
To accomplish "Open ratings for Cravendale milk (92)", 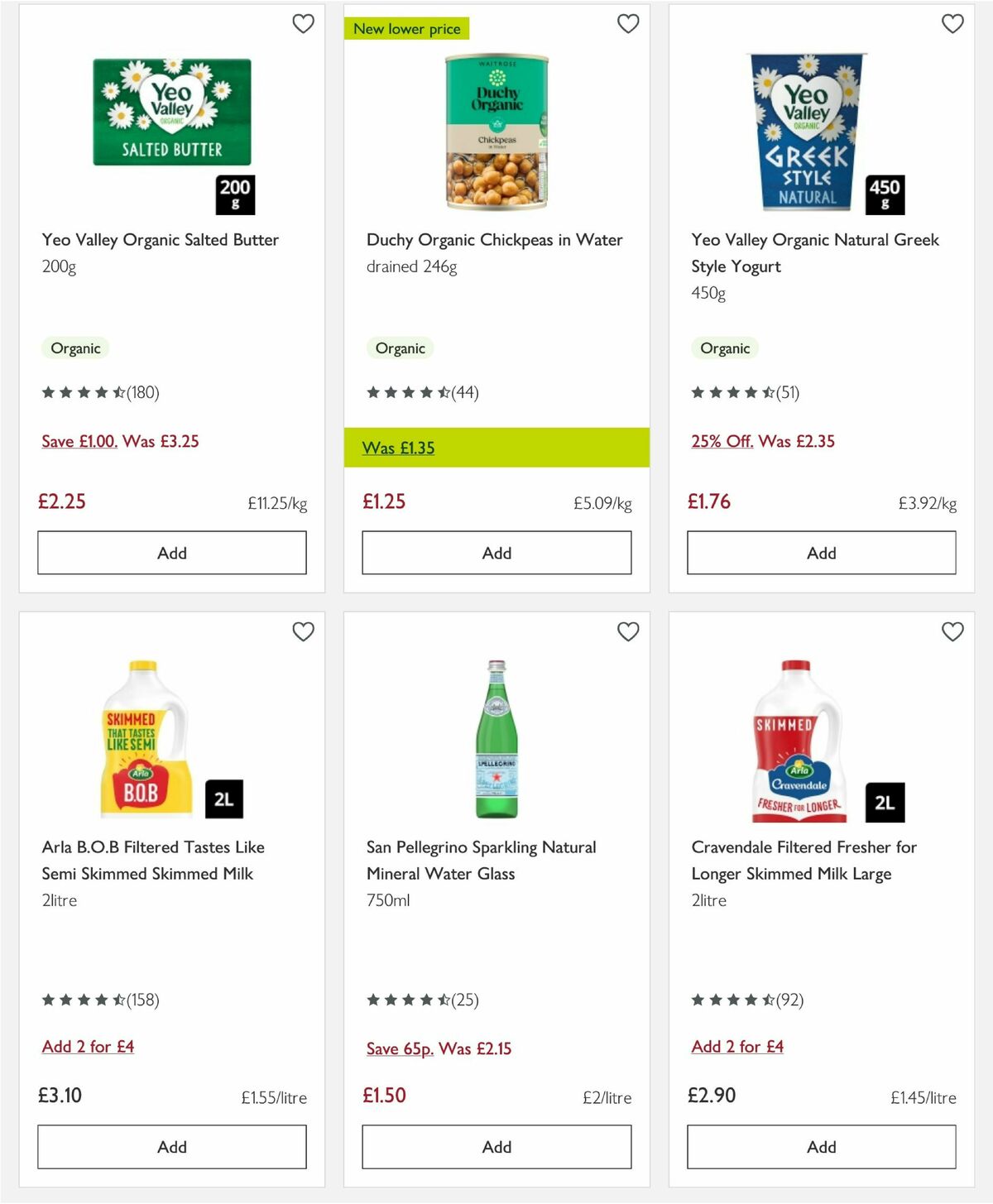I will coord(747,1000).
